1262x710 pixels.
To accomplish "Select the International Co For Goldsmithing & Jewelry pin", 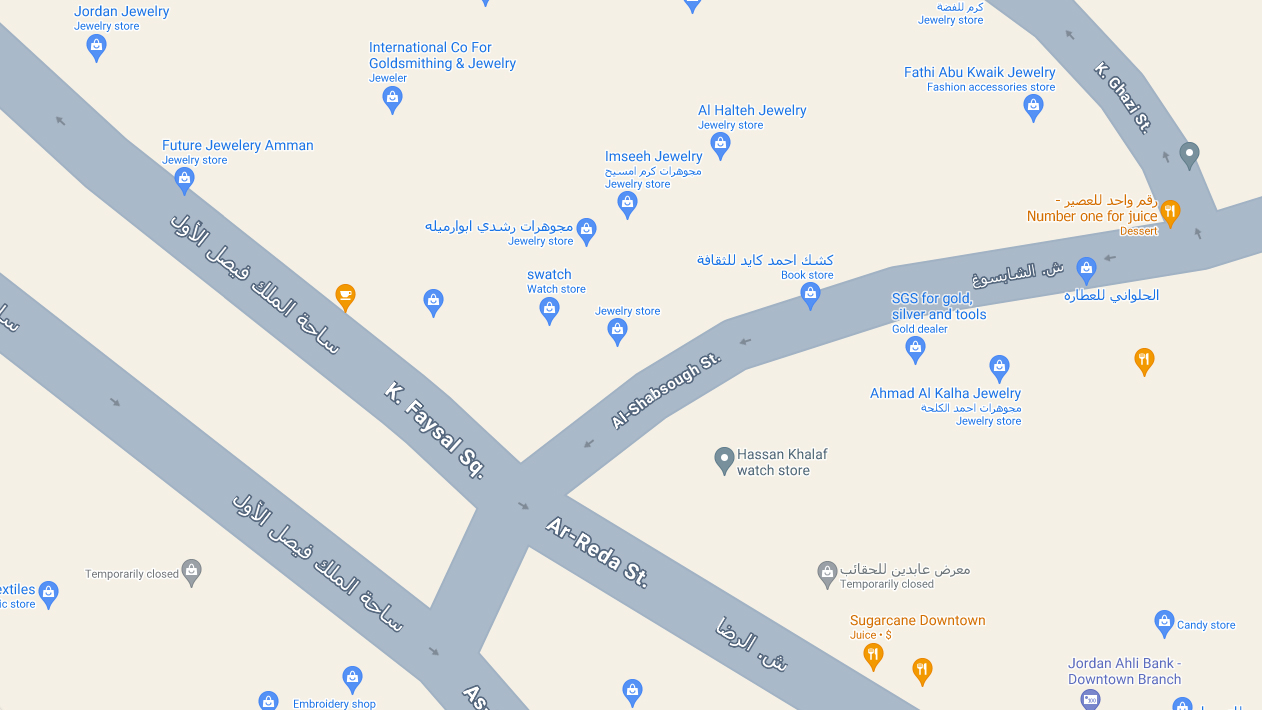I will (392, 97).
